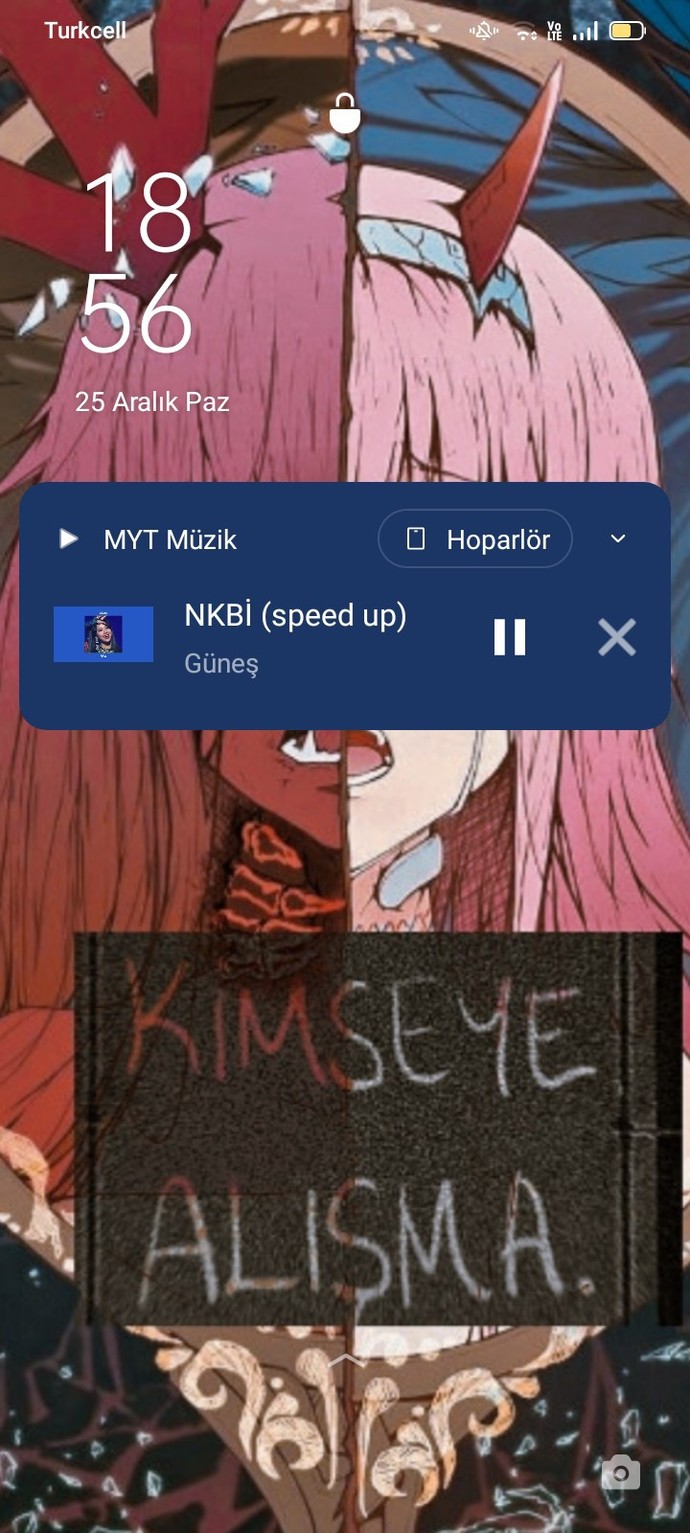Open the Hoparlör audio output selector

(x=475, y=540)
